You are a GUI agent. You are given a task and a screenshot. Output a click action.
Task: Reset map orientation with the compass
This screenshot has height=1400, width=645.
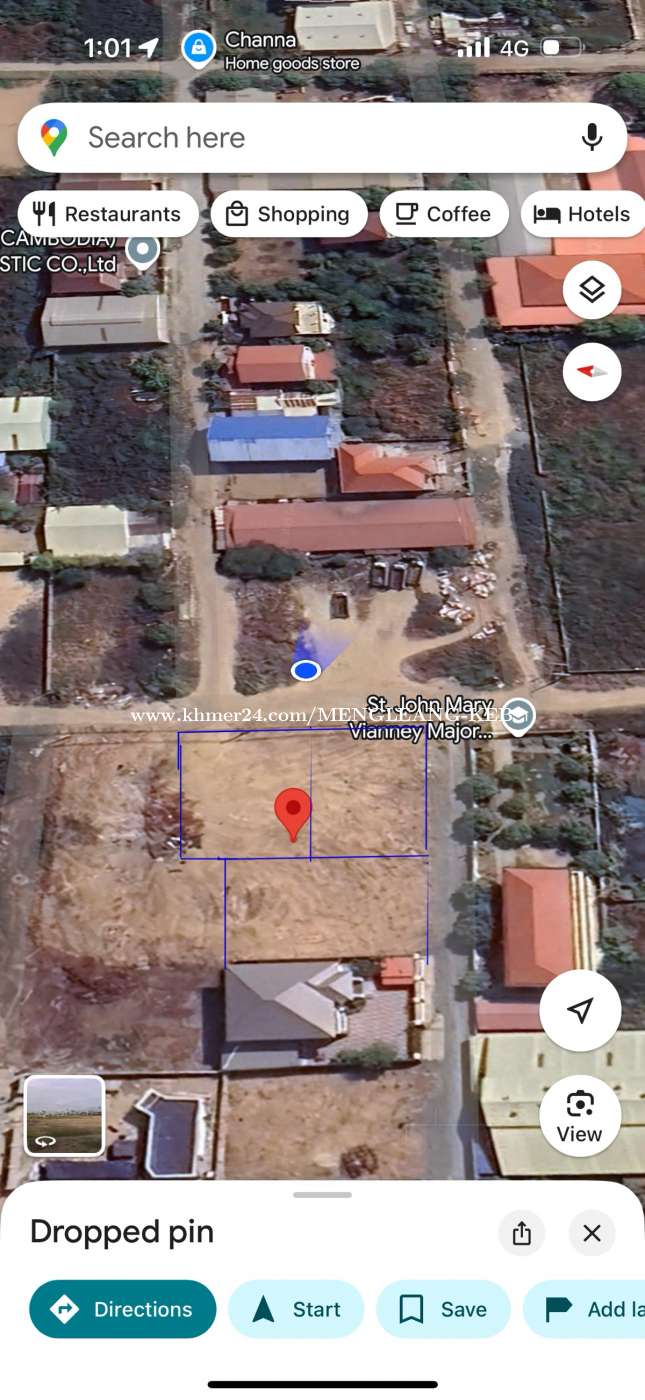click(592, 372)
